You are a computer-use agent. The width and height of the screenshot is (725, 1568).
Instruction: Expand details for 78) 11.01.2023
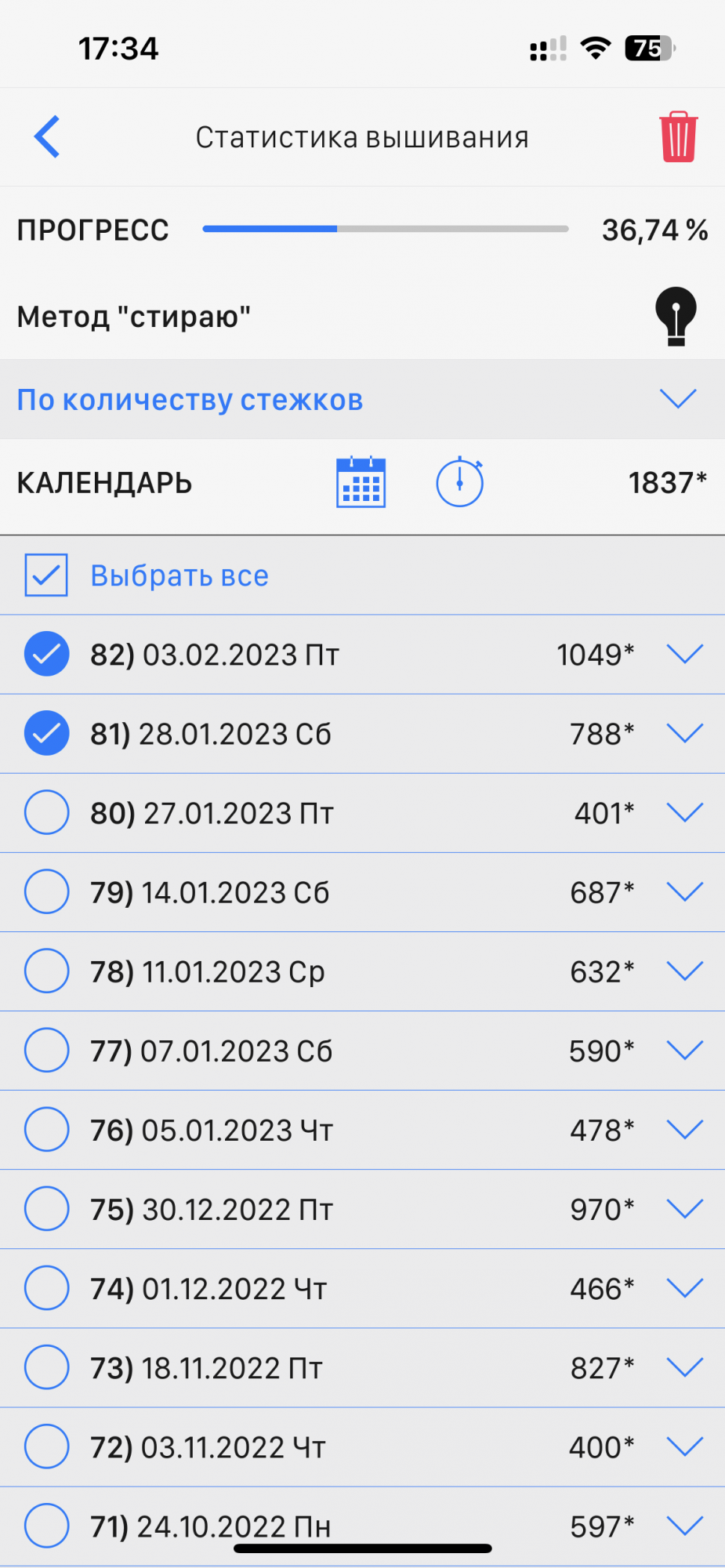click(x=684, y=971)
